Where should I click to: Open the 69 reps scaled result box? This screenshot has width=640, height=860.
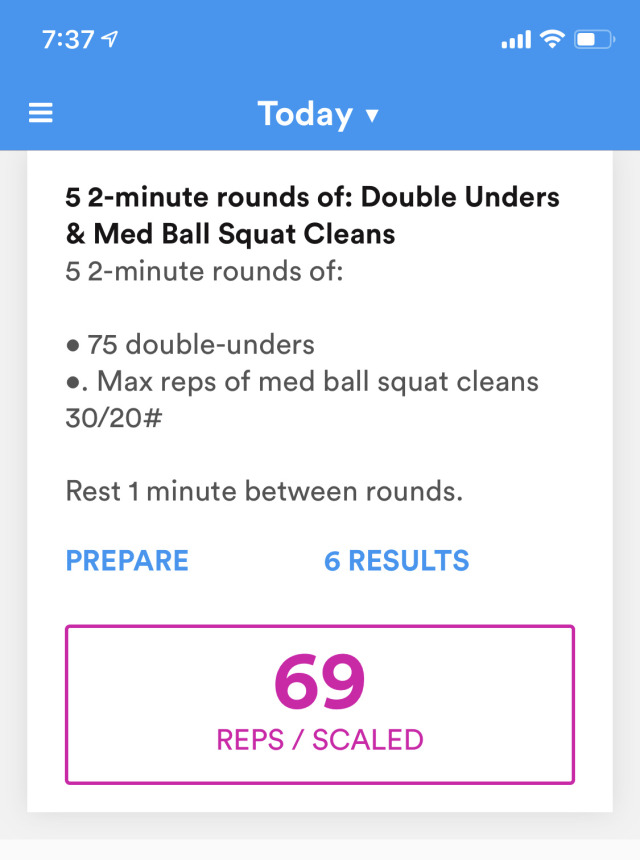click(320, 704)
